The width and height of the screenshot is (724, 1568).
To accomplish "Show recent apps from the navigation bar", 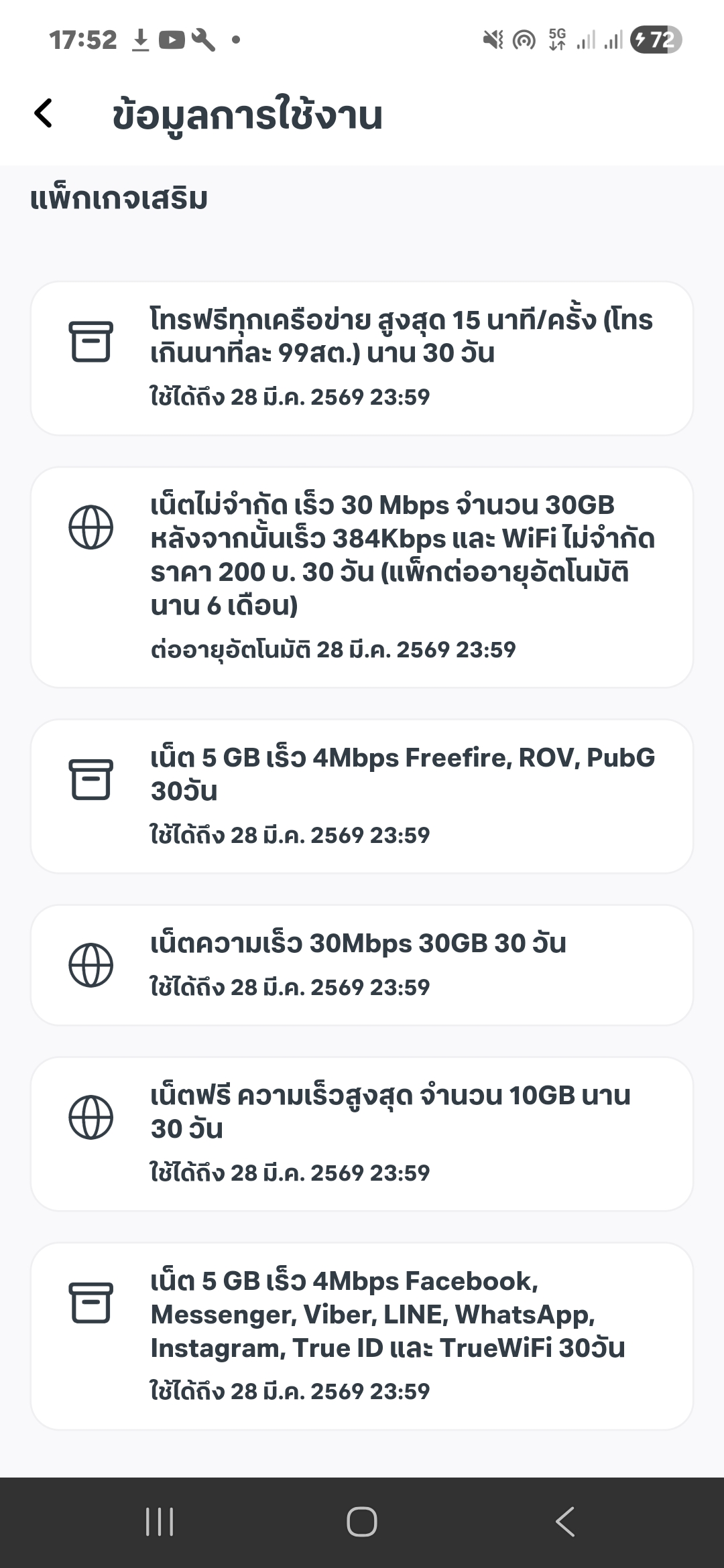I will (x=160, y=1521).
